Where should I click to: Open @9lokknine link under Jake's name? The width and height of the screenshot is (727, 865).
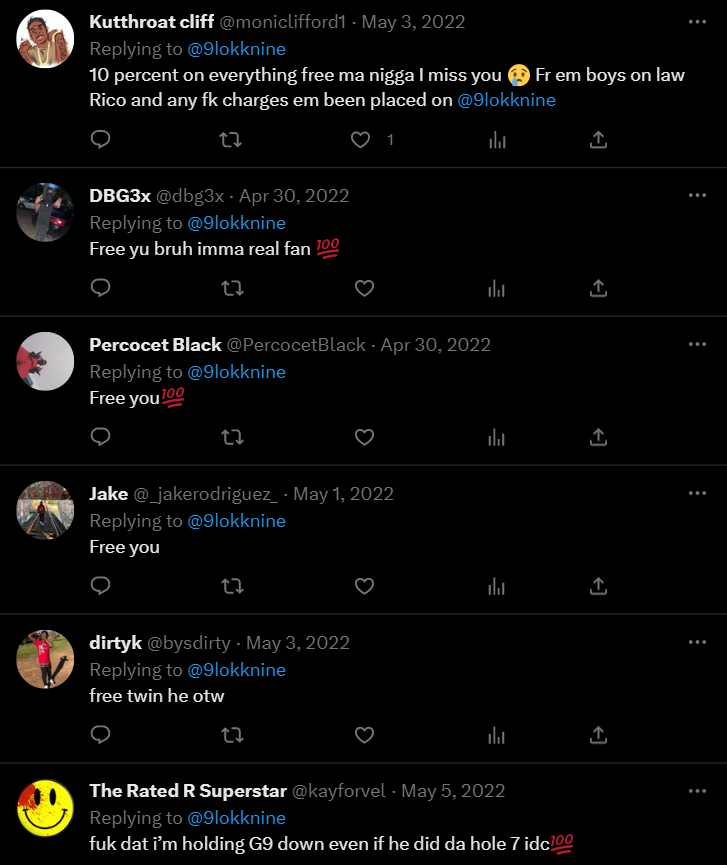pyautogui.click(x=237, y=521)
